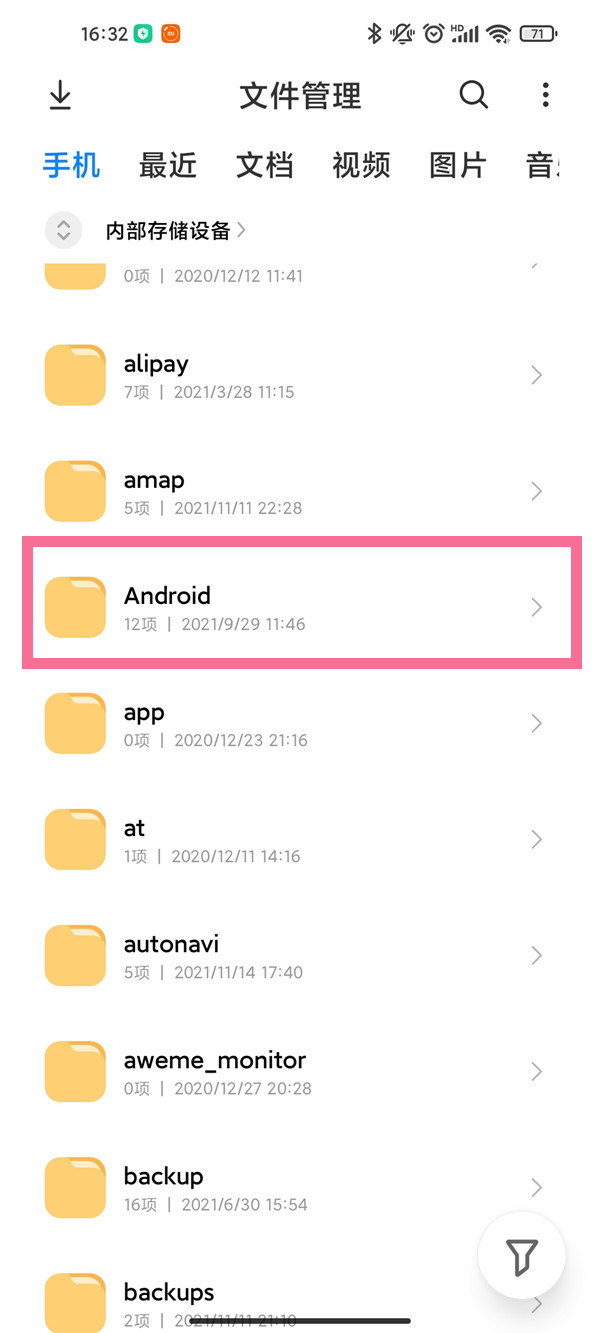This screenshot has height=1333, width=600.
Task: Open the overflow menu
Action: click(545, 96)
